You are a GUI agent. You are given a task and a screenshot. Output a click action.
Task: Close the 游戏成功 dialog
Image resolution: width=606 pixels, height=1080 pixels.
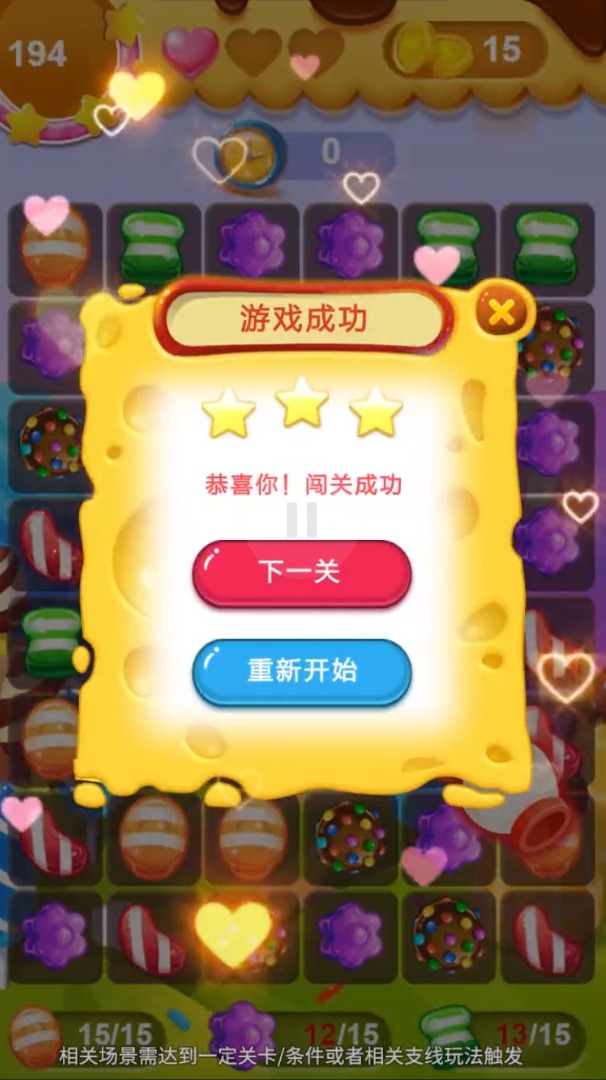click(x=500, y=313)
